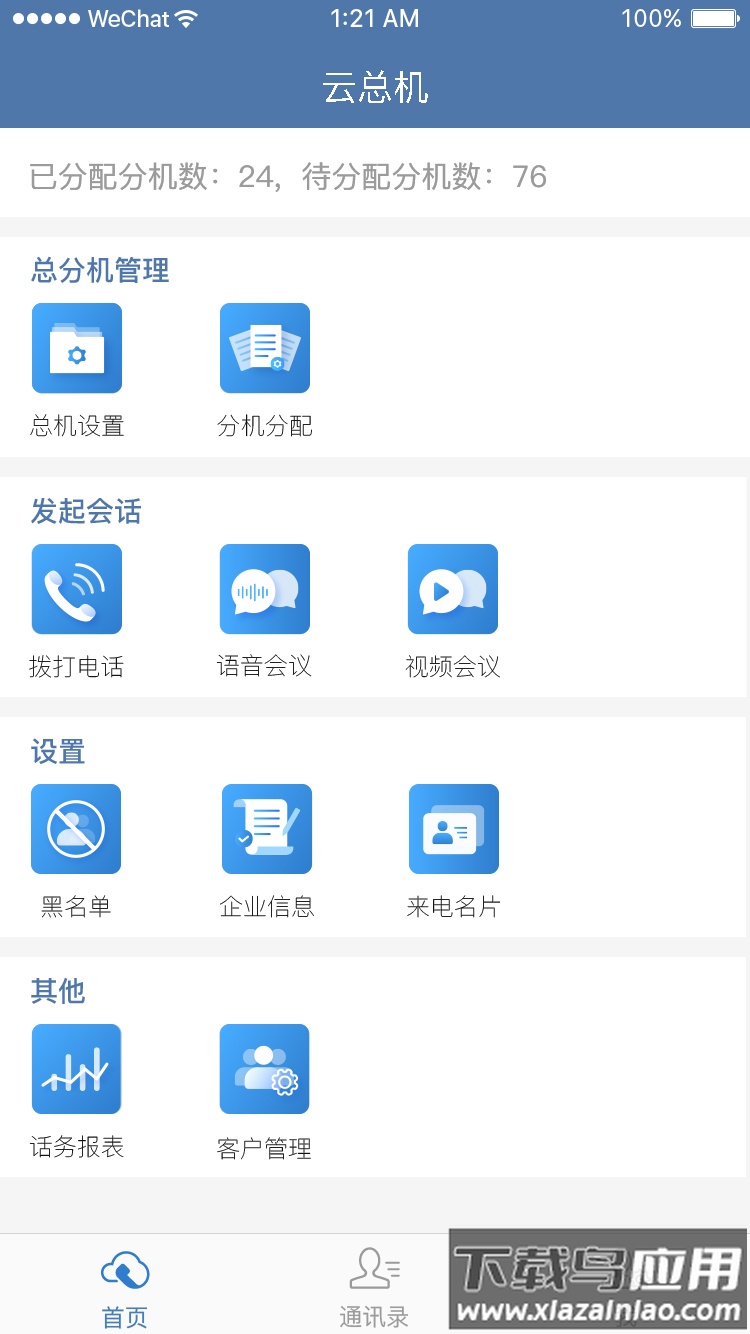The width and height of the screenshot is (750, 1334).
Task: Start a 视频会议 video conference
Action: click(x=453, y=589)
